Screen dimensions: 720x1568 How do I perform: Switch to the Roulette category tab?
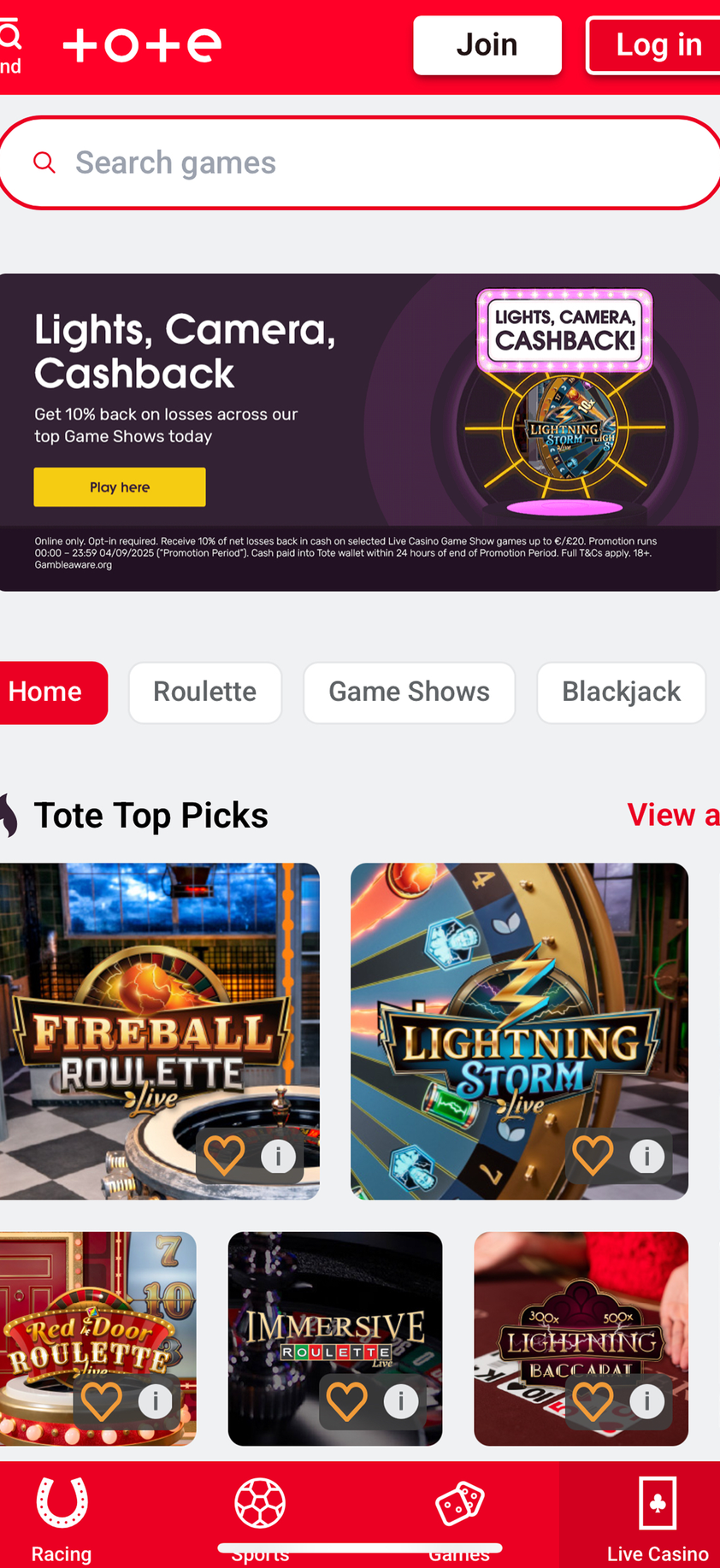pyautogui.click(x=204, y=693)
